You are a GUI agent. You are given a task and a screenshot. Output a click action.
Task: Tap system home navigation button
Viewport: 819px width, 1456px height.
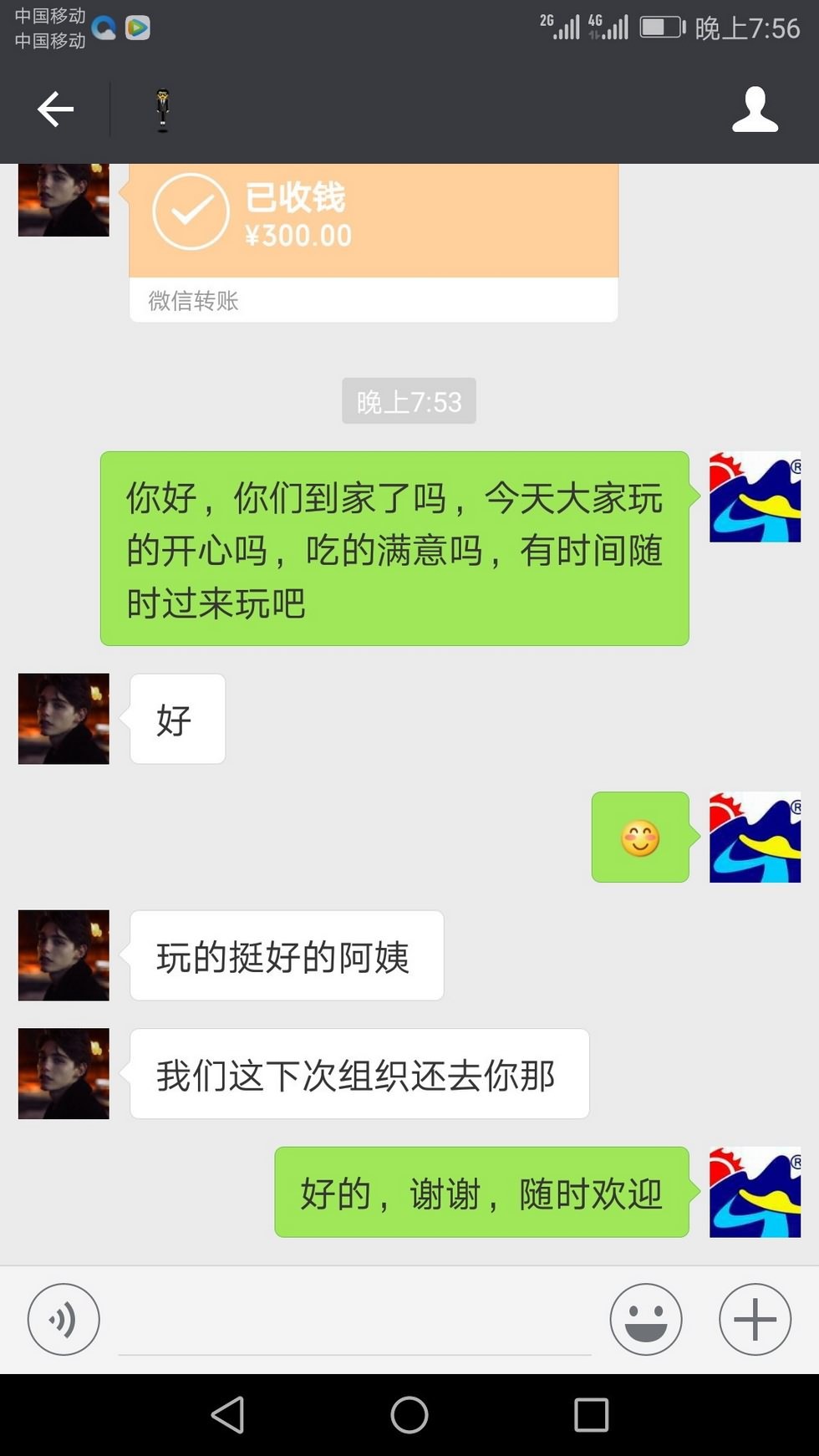point(409,1415)
